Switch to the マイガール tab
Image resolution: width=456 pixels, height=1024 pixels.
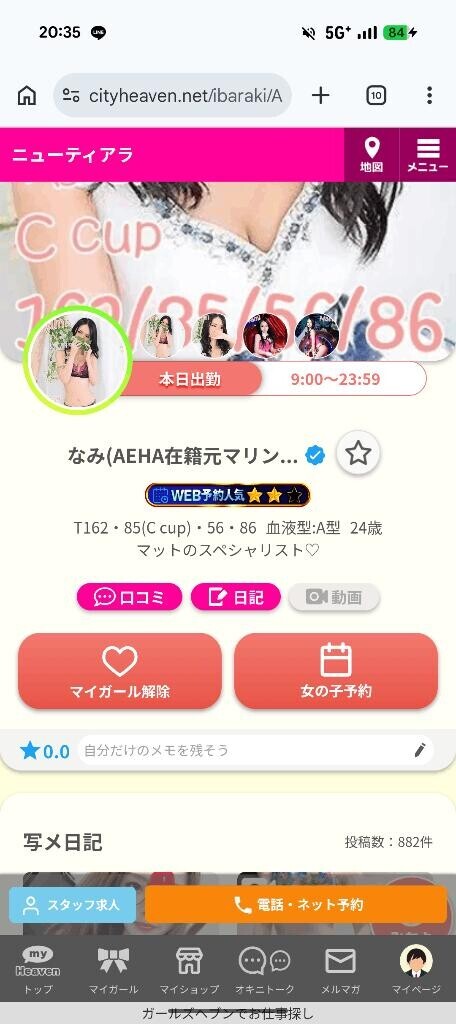click(x=113, y=970)
